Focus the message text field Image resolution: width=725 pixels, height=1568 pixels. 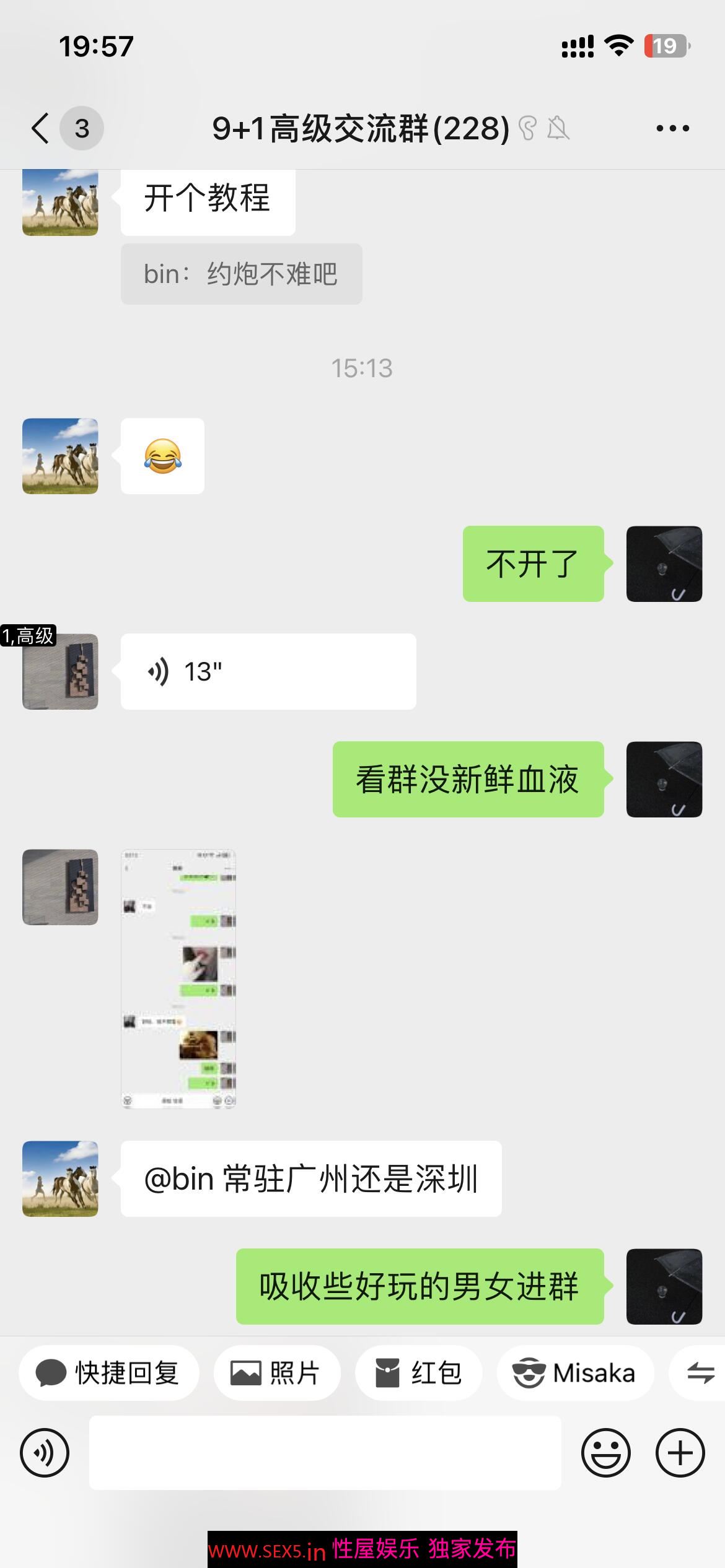325,1452
